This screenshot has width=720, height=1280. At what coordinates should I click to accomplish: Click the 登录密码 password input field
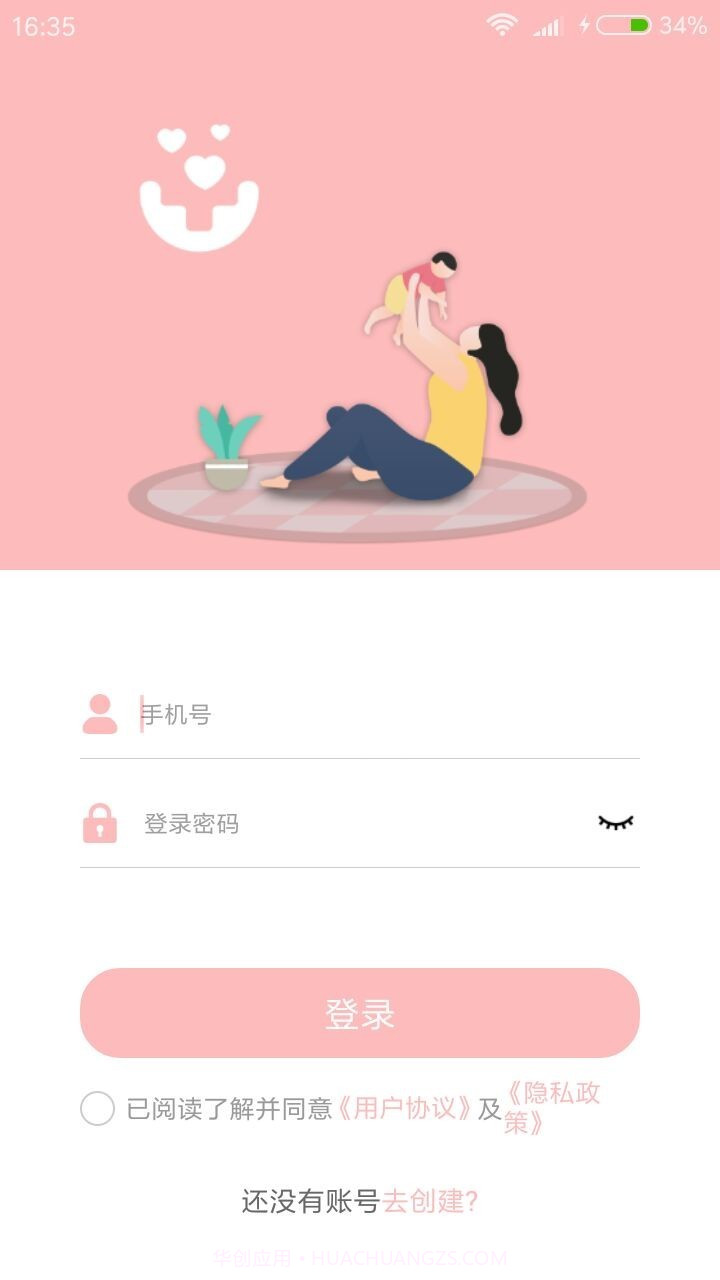tap(300, 822)
